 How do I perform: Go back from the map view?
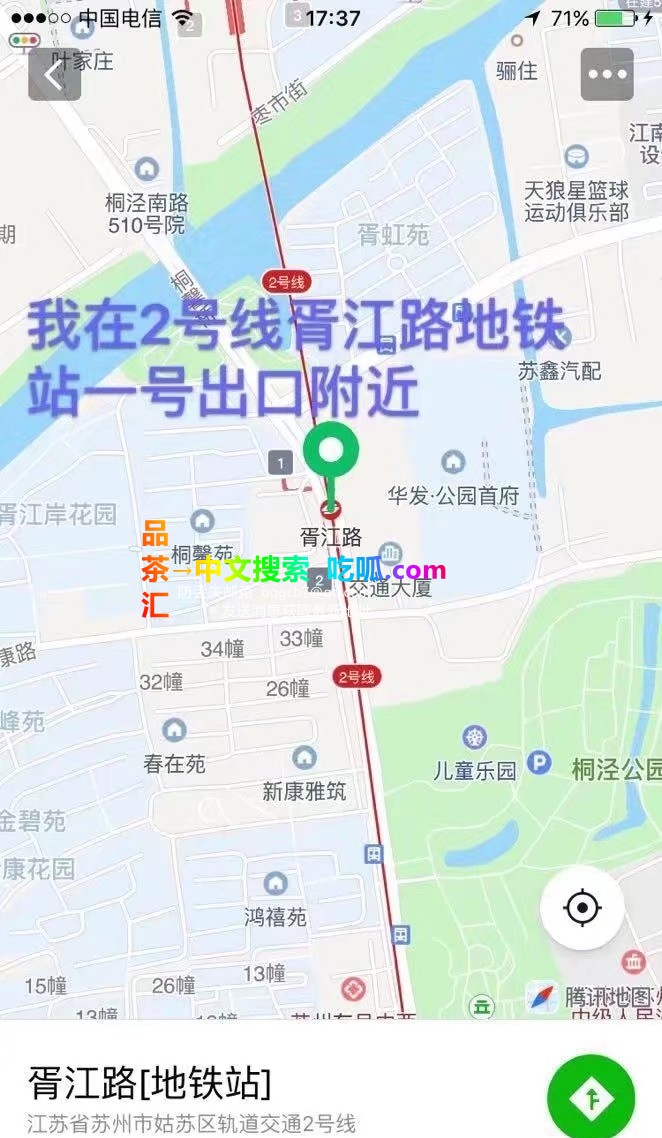pos(54,75)
